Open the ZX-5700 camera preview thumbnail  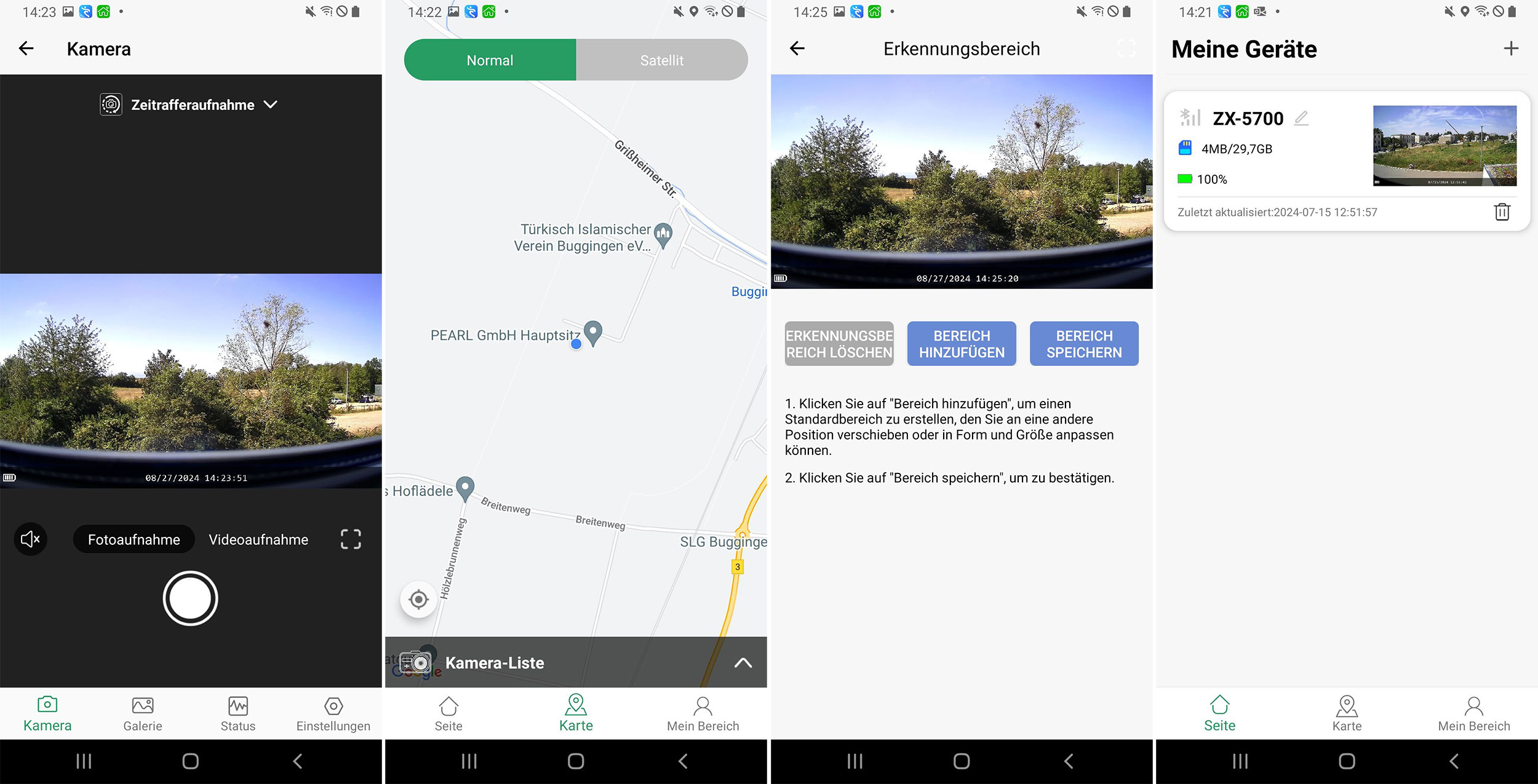[x=1444, y=146]
